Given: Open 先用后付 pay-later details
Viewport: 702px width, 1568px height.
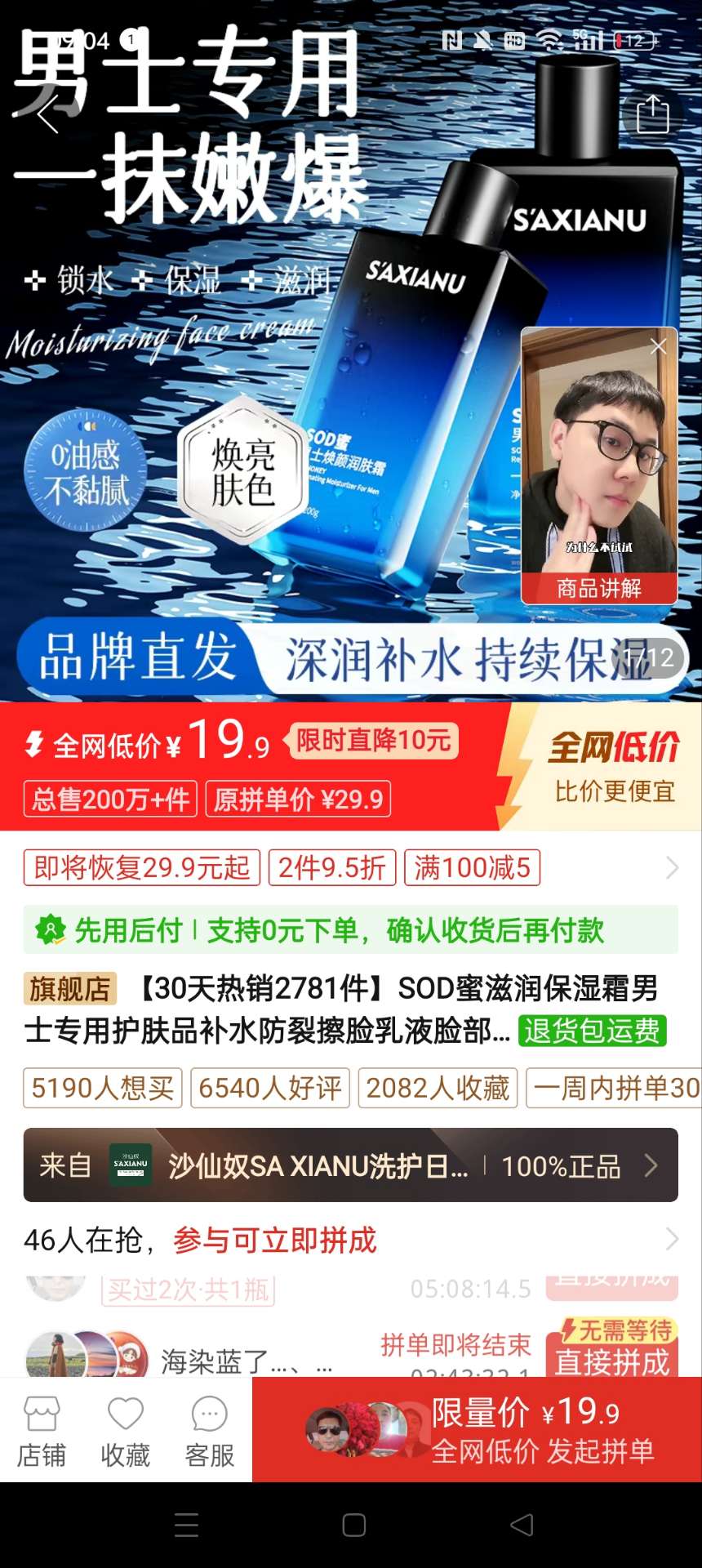Looking at the screenshot, I should point(350,929).
